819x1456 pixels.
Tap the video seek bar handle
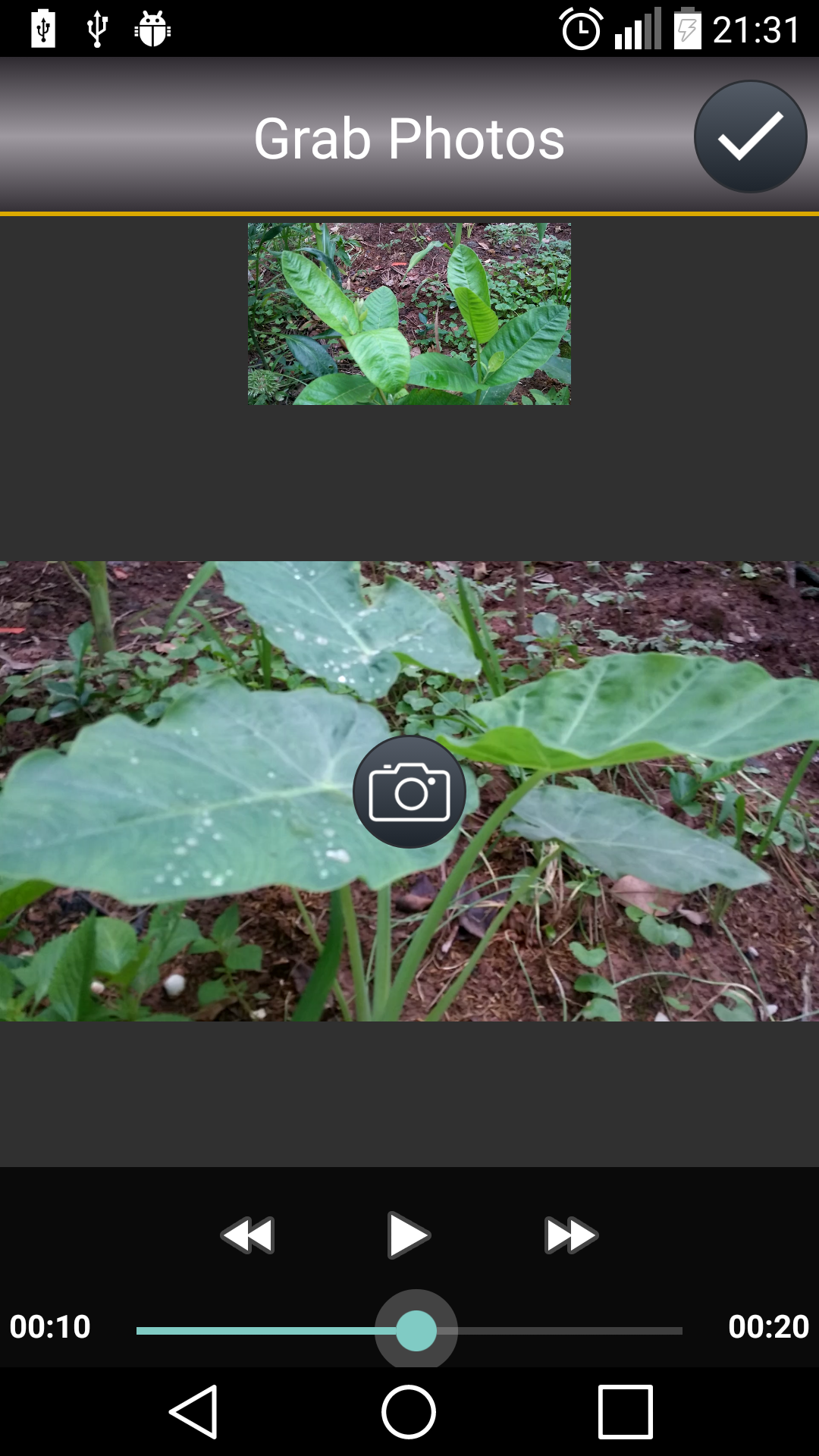[x=416, y=1330]
